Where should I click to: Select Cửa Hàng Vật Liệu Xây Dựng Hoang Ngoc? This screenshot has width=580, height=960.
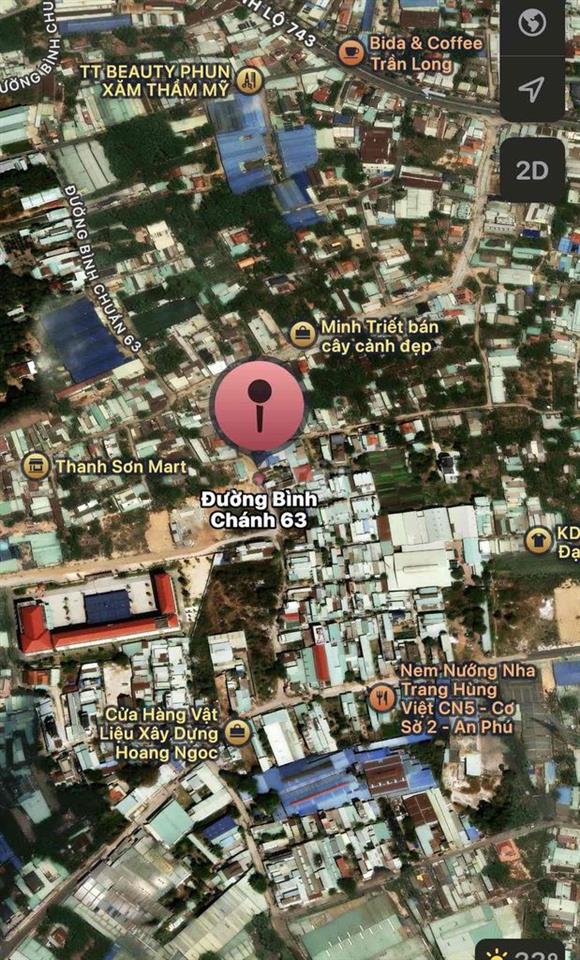click(x=237, y=732)
